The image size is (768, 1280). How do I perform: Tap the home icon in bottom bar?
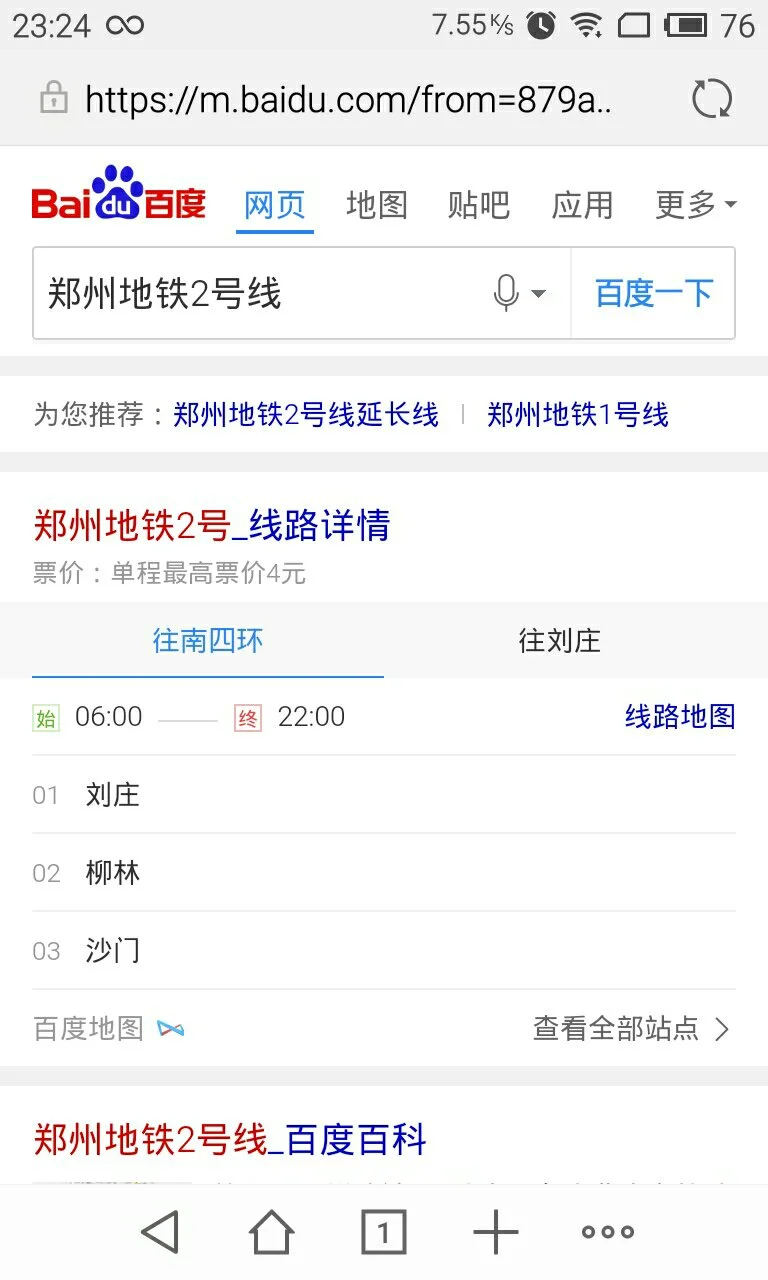(272, 1232)
